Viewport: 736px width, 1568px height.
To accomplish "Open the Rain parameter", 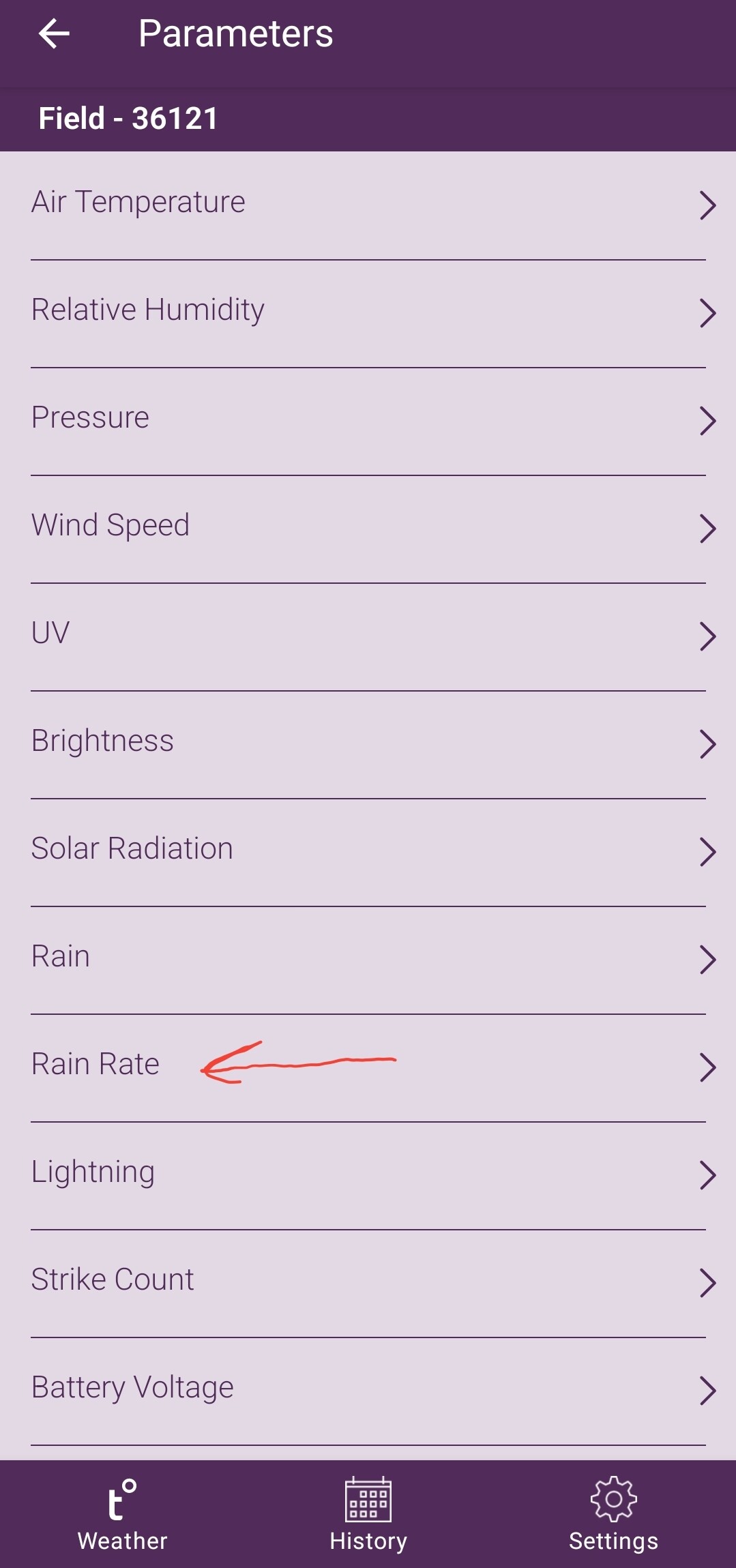I will [368, 958].
